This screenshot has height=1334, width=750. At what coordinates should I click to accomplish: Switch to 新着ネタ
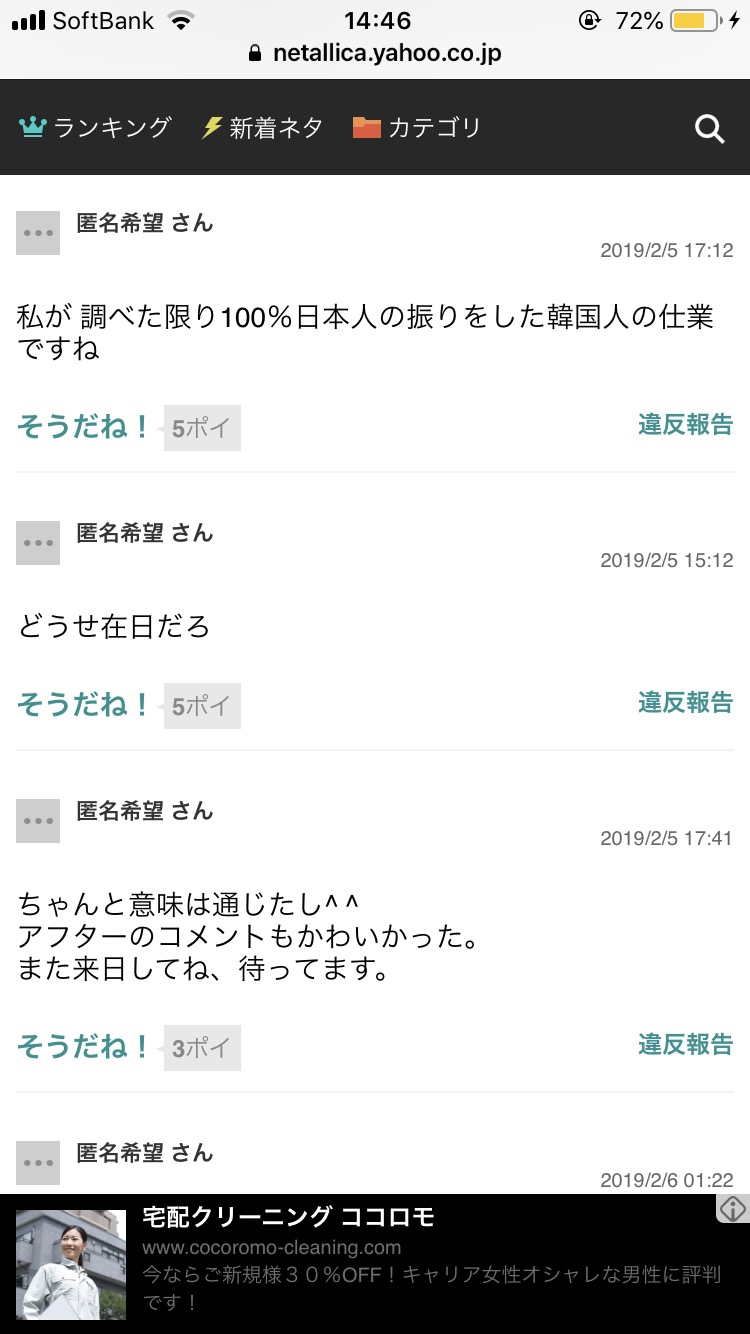coord(263,128)
